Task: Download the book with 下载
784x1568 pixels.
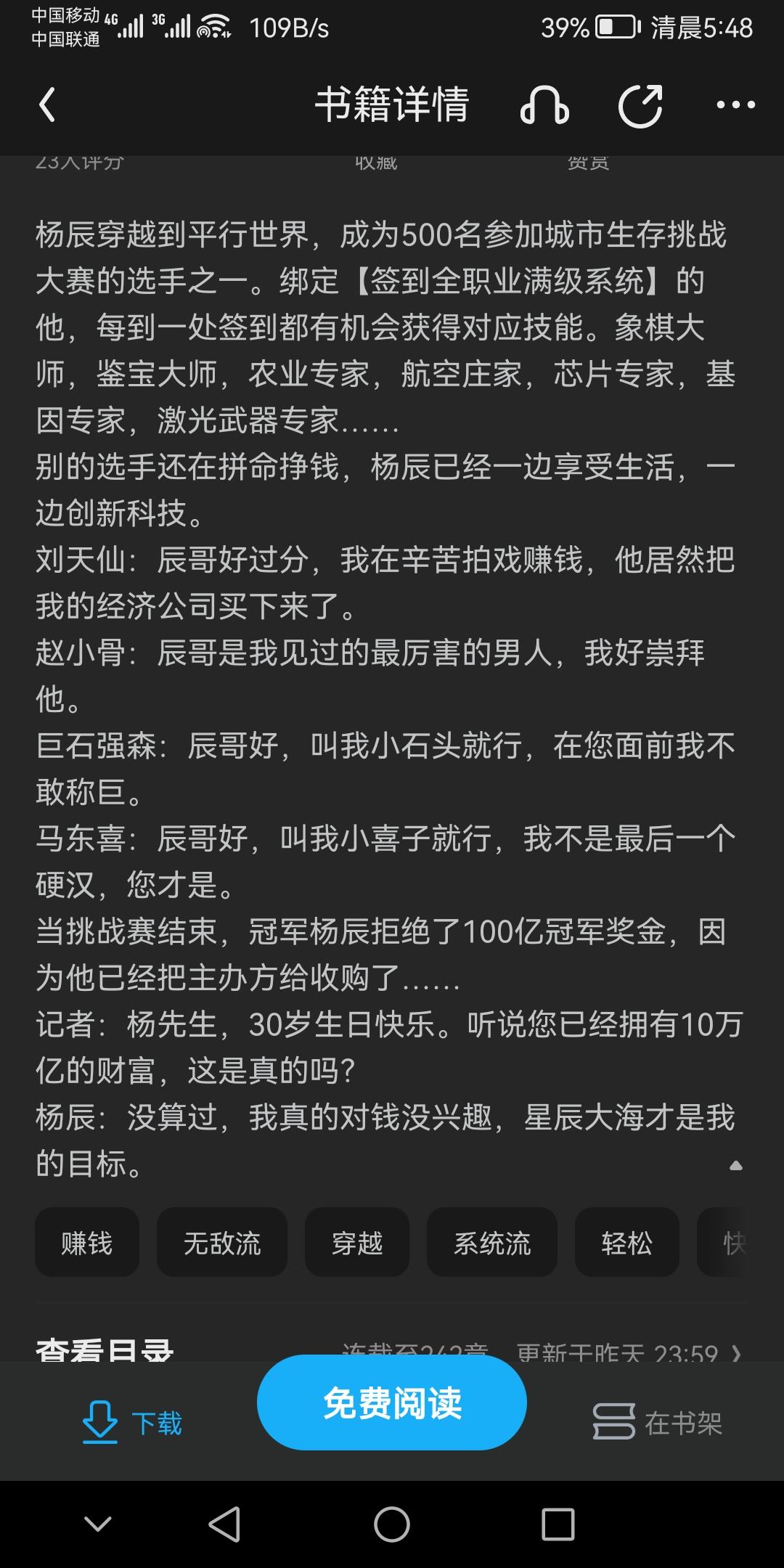Action: coord(132,1423)
